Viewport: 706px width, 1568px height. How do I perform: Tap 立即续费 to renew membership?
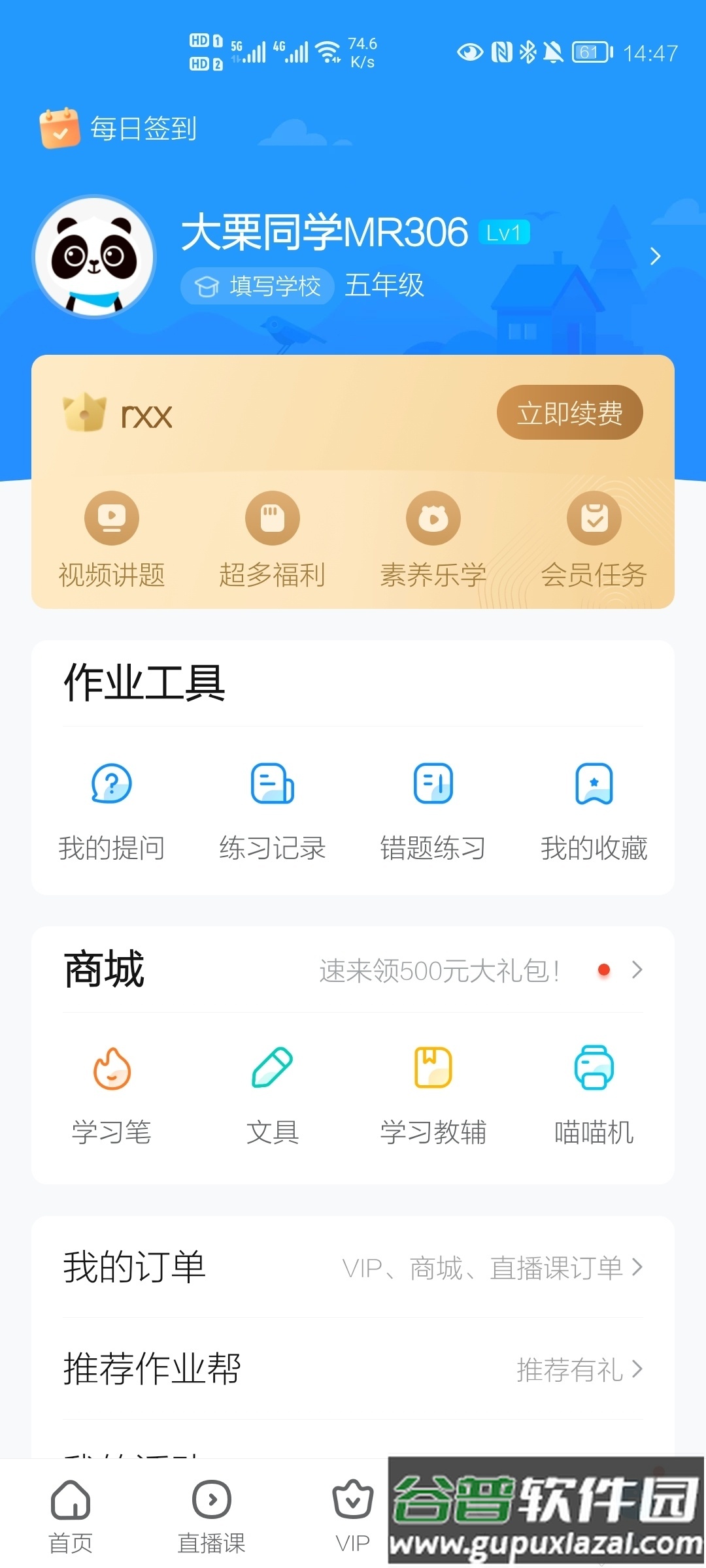tap(569, 412)
